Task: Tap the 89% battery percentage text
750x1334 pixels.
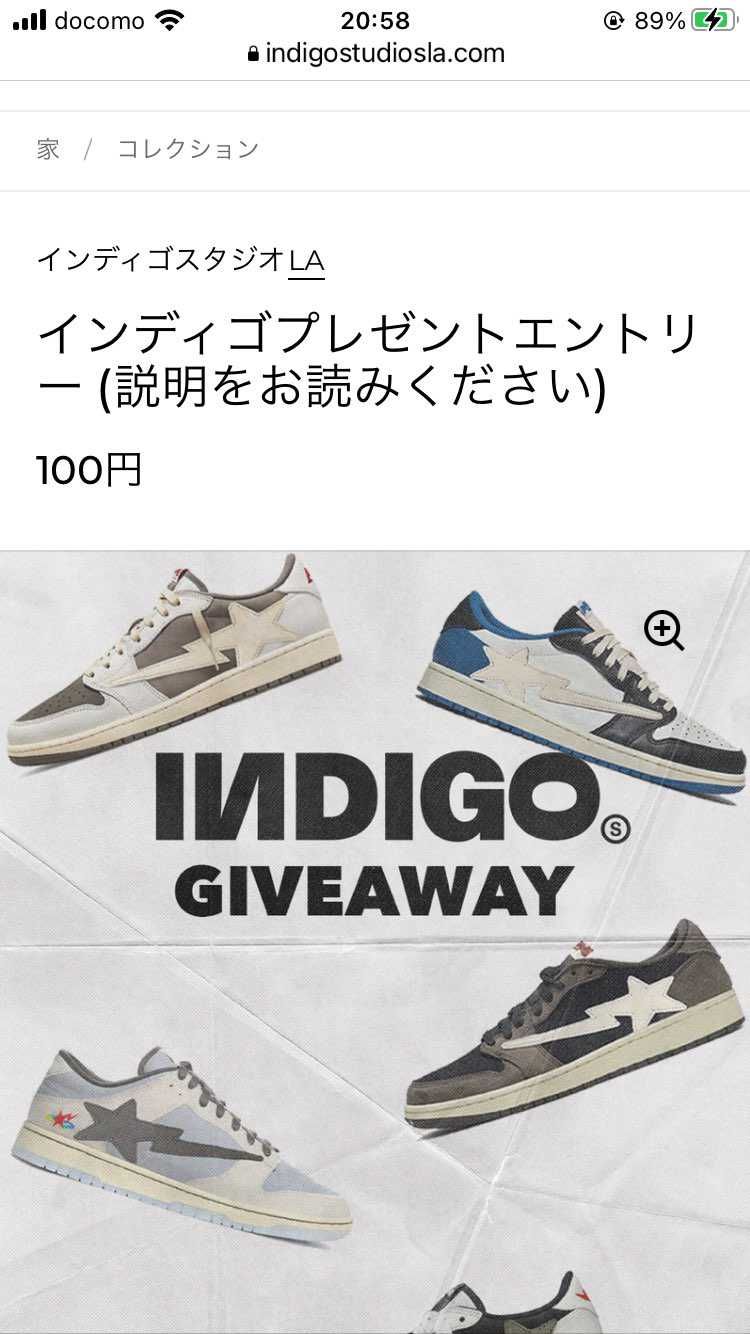Action: pyautogui.click(x=660, y=19)
